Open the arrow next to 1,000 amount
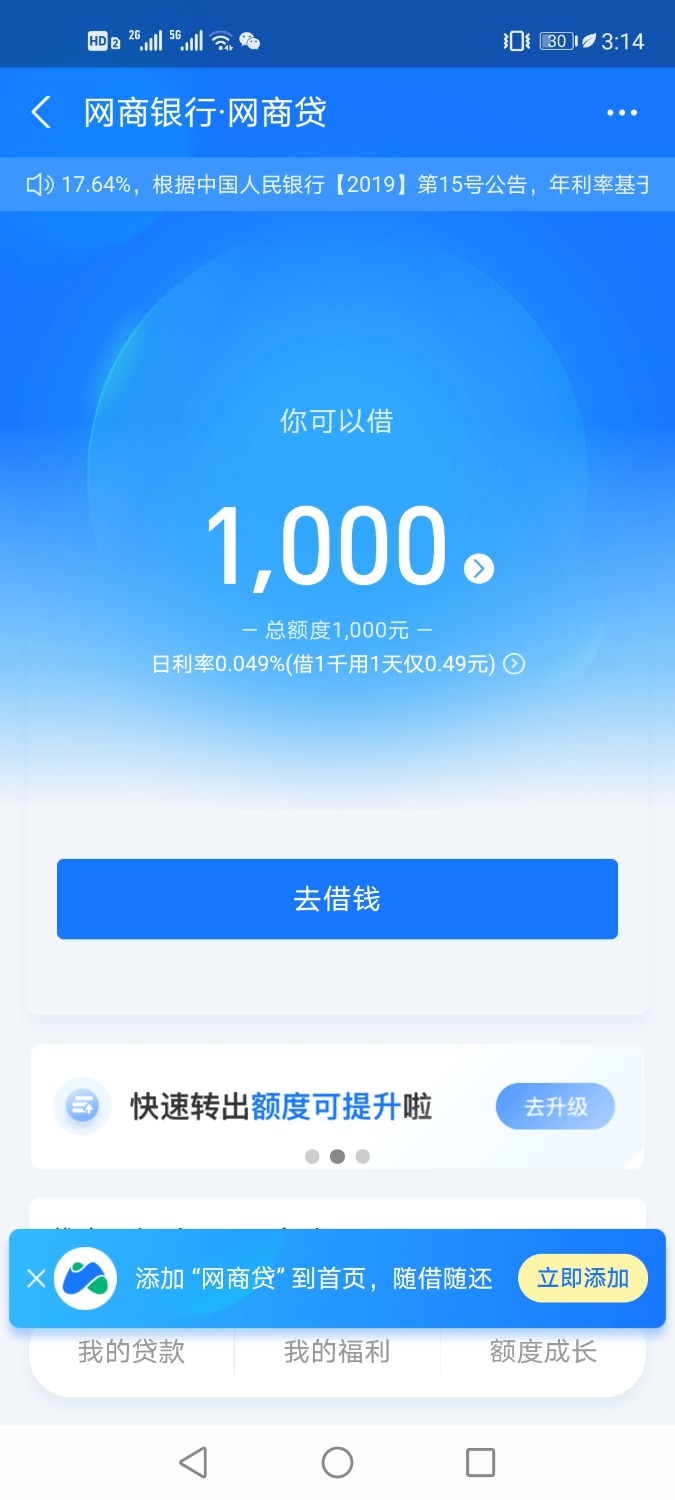The width and height of the screenshot is (675, 1500). click(x=479, y=569)
